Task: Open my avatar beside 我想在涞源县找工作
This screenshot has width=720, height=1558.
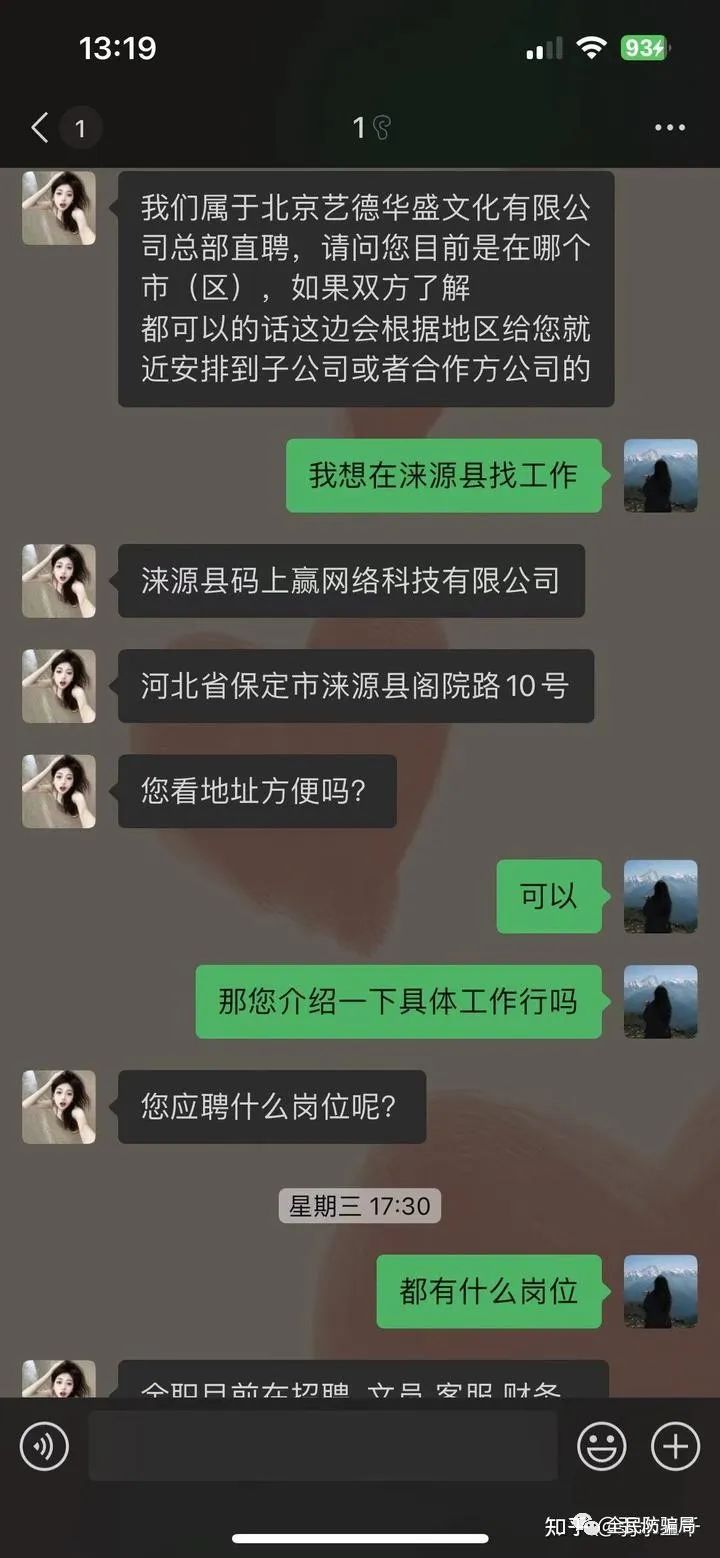Action: tap(660, 476)
